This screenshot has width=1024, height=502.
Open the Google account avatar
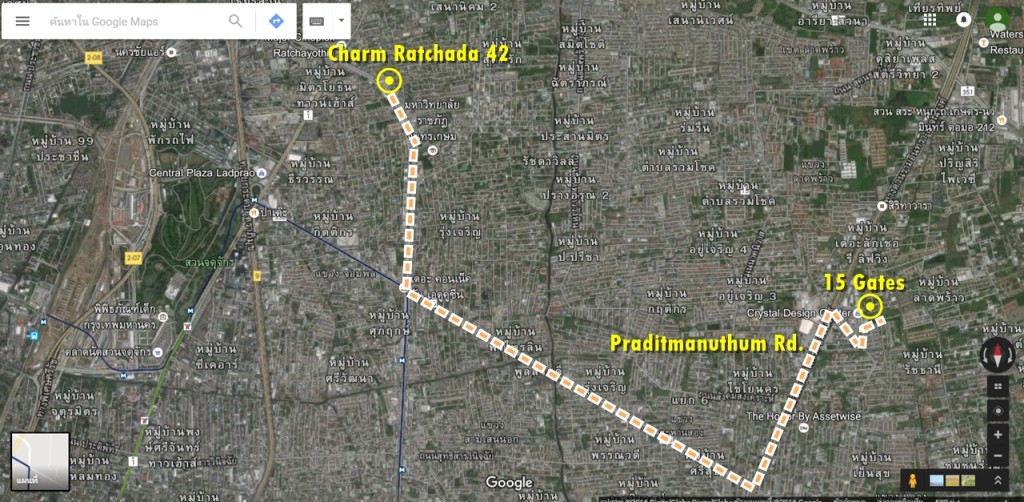coord(996,19)
